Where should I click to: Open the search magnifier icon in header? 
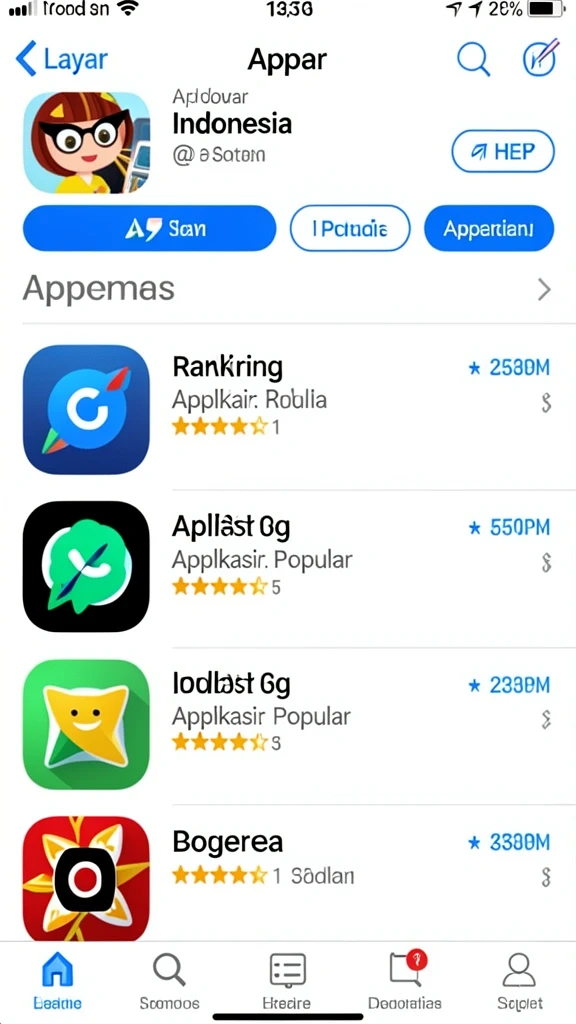click(x=473, y=59)
